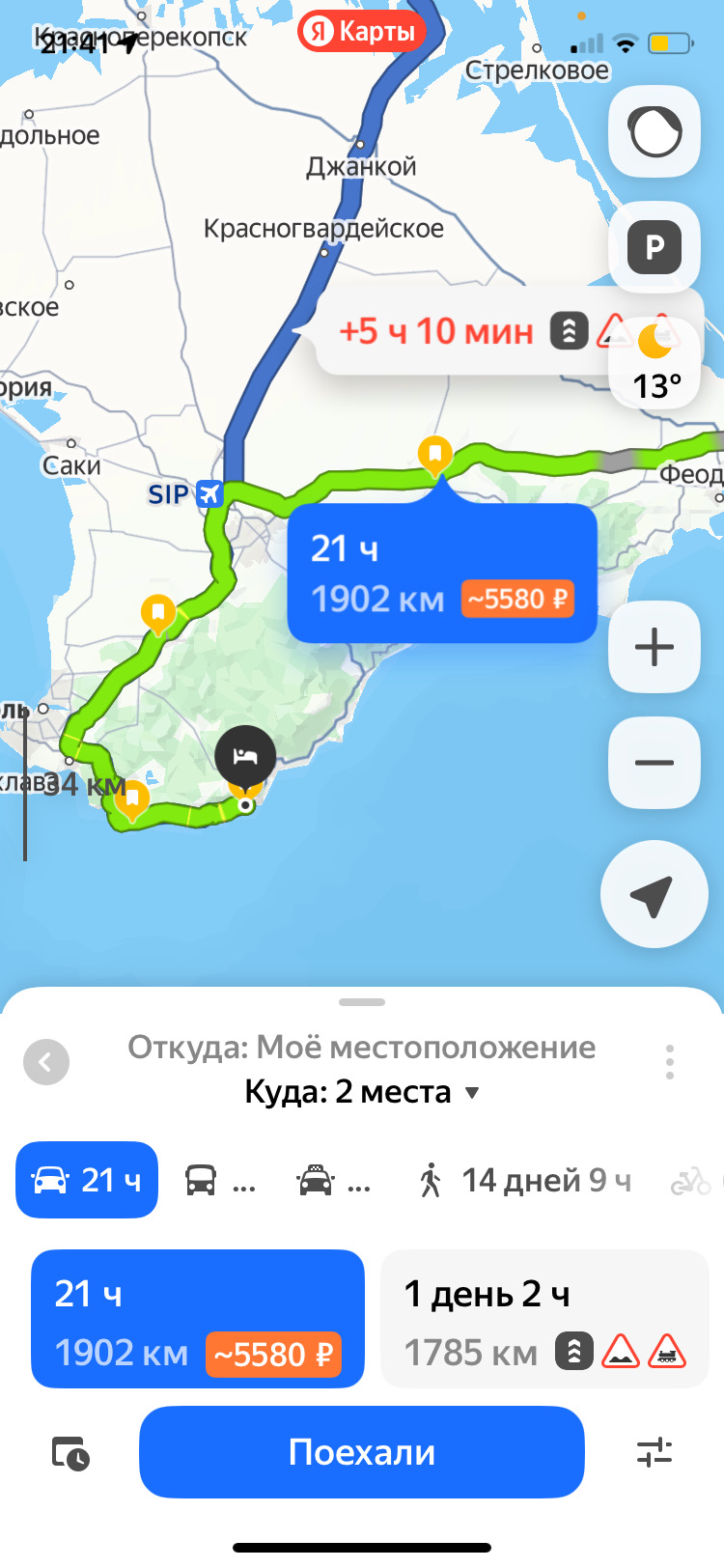Image resolution: width=724 pixels, height=1568 pixels.
Task: Open departure time scheduling icon
Action: coord(70,1453)
